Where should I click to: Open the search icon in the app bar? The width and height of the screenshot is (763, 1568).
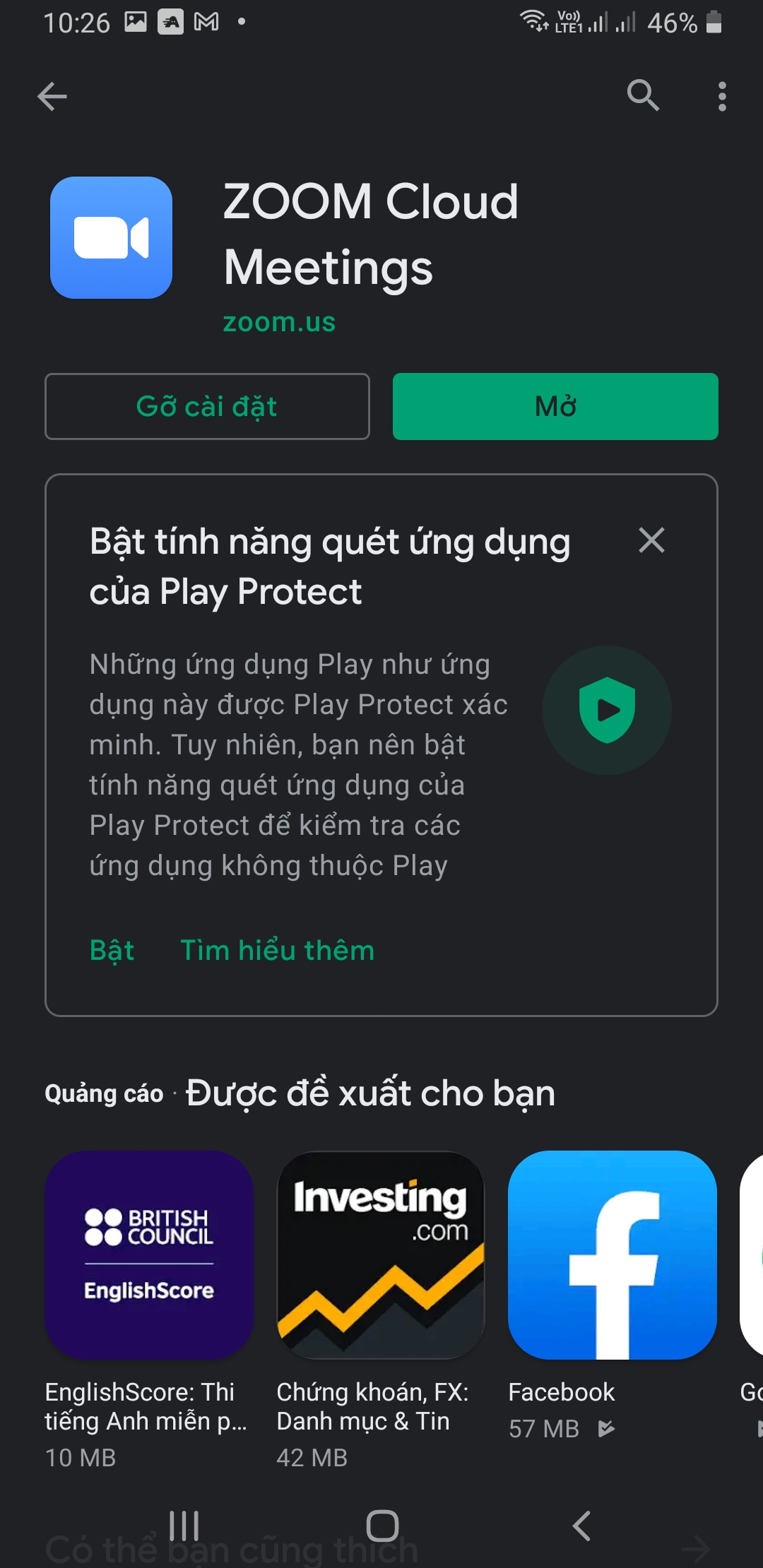coord(643,95)
